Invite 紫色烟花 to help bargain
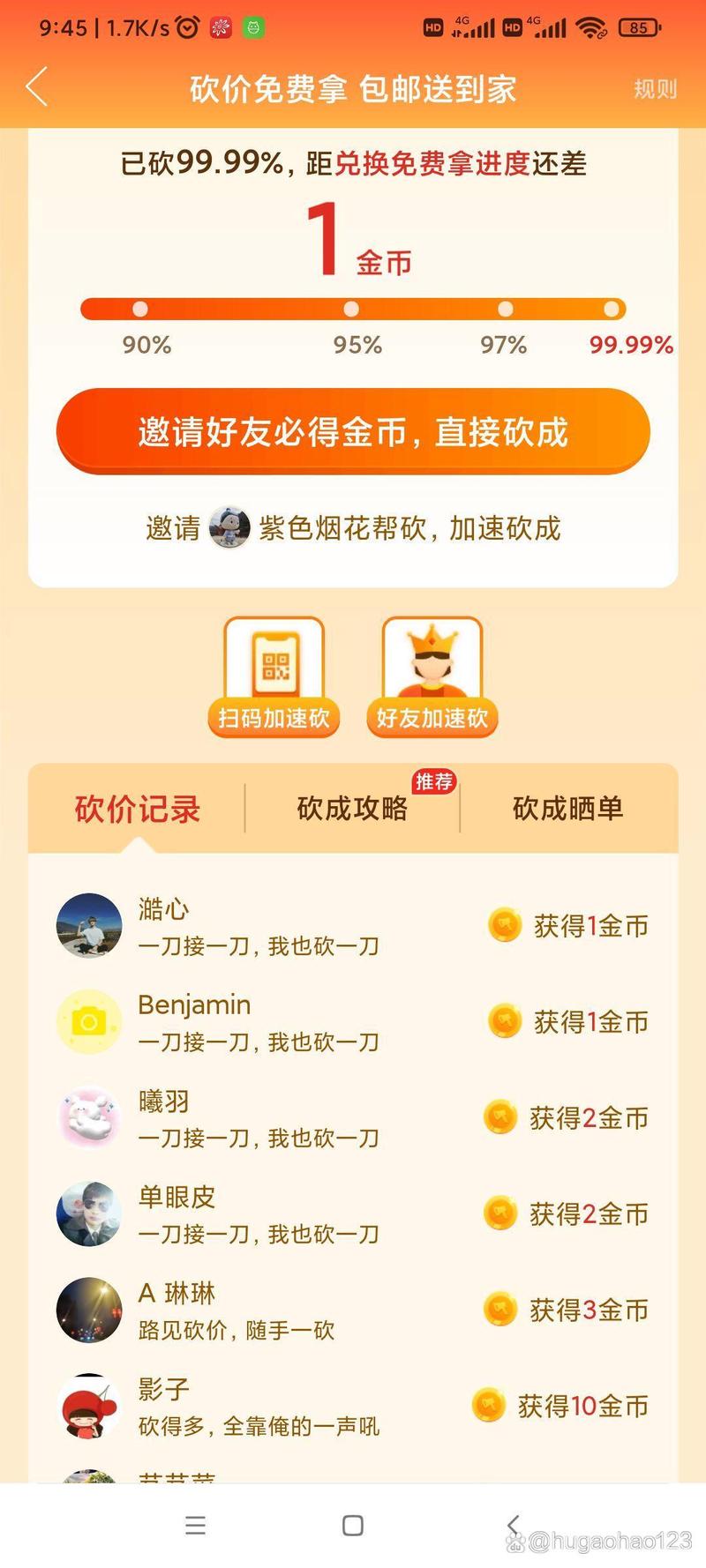This screenshot has height=1568, width=706. (353, 528)
